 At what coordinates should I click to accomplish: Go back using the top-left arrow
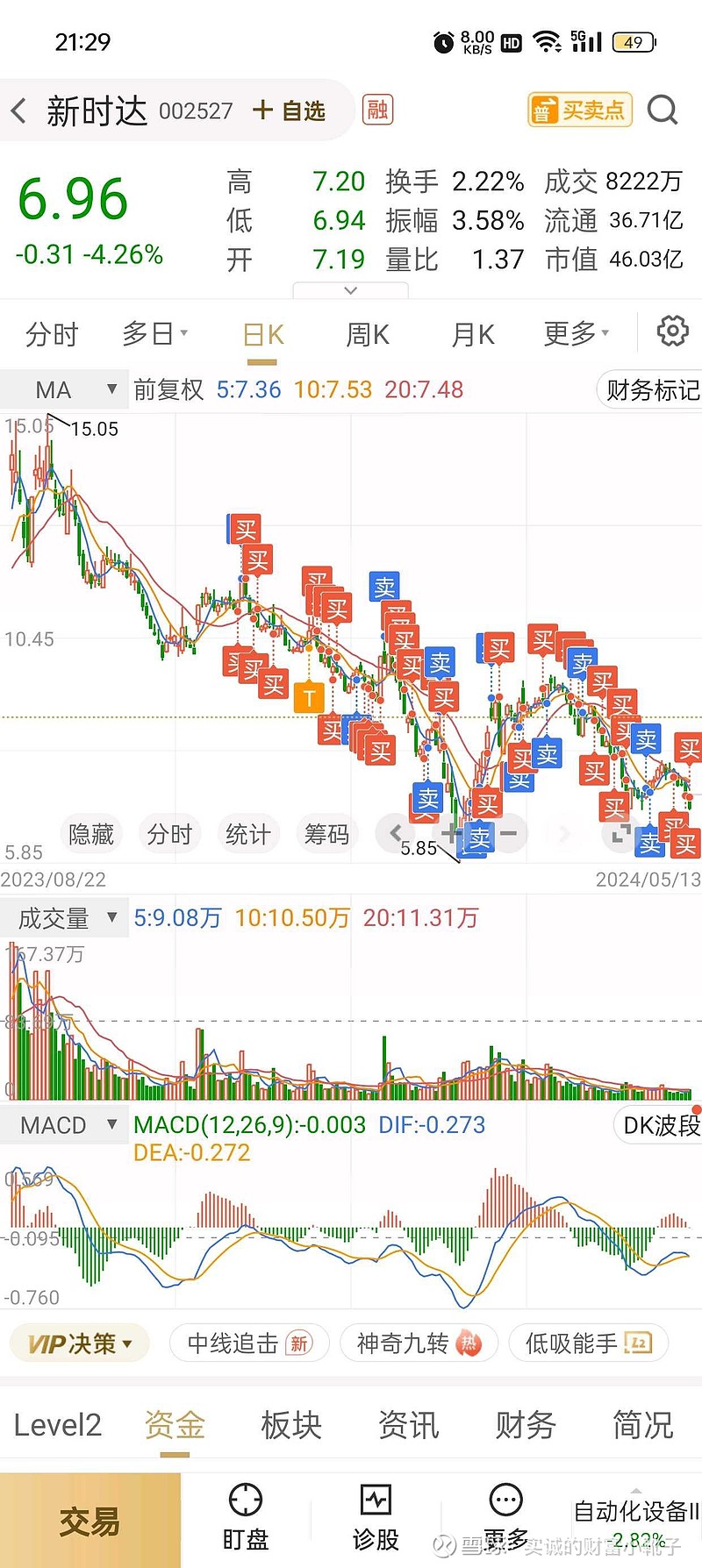(18, 111)
